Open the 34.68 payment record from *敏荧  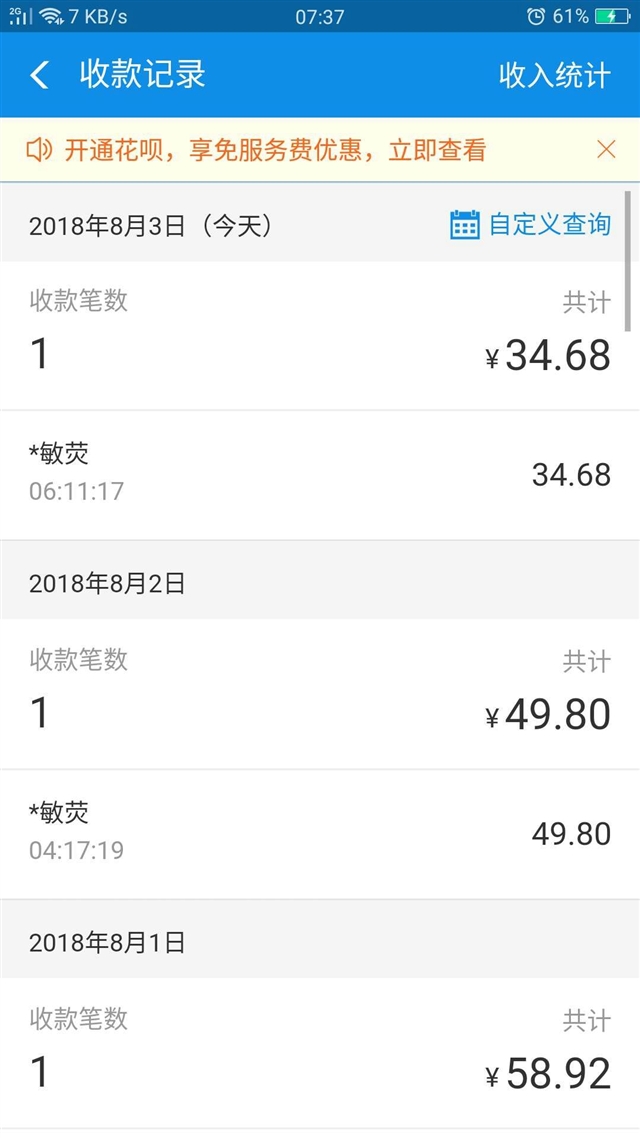point(320,475)
